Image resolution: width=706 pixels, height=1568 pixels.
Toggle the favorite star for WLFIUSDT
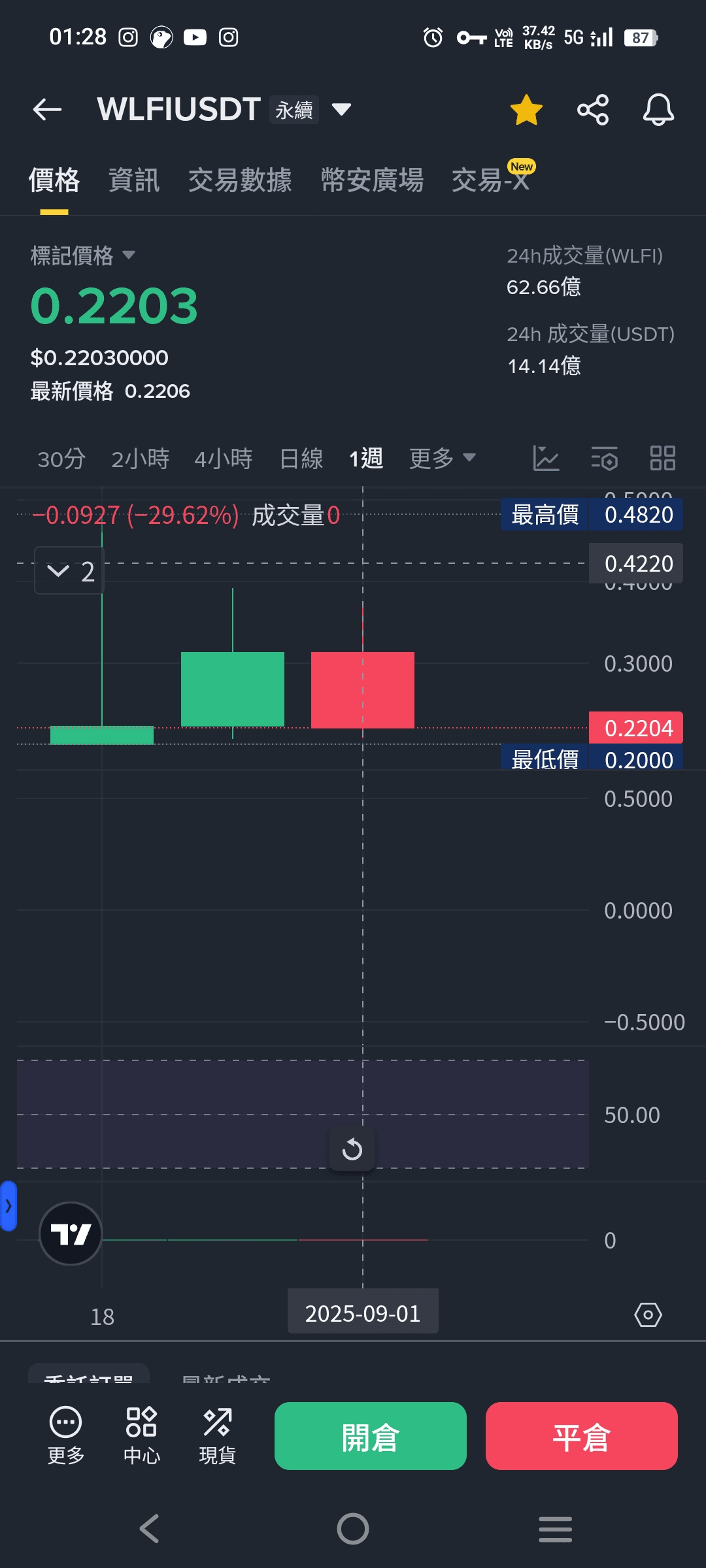(526, 109)
